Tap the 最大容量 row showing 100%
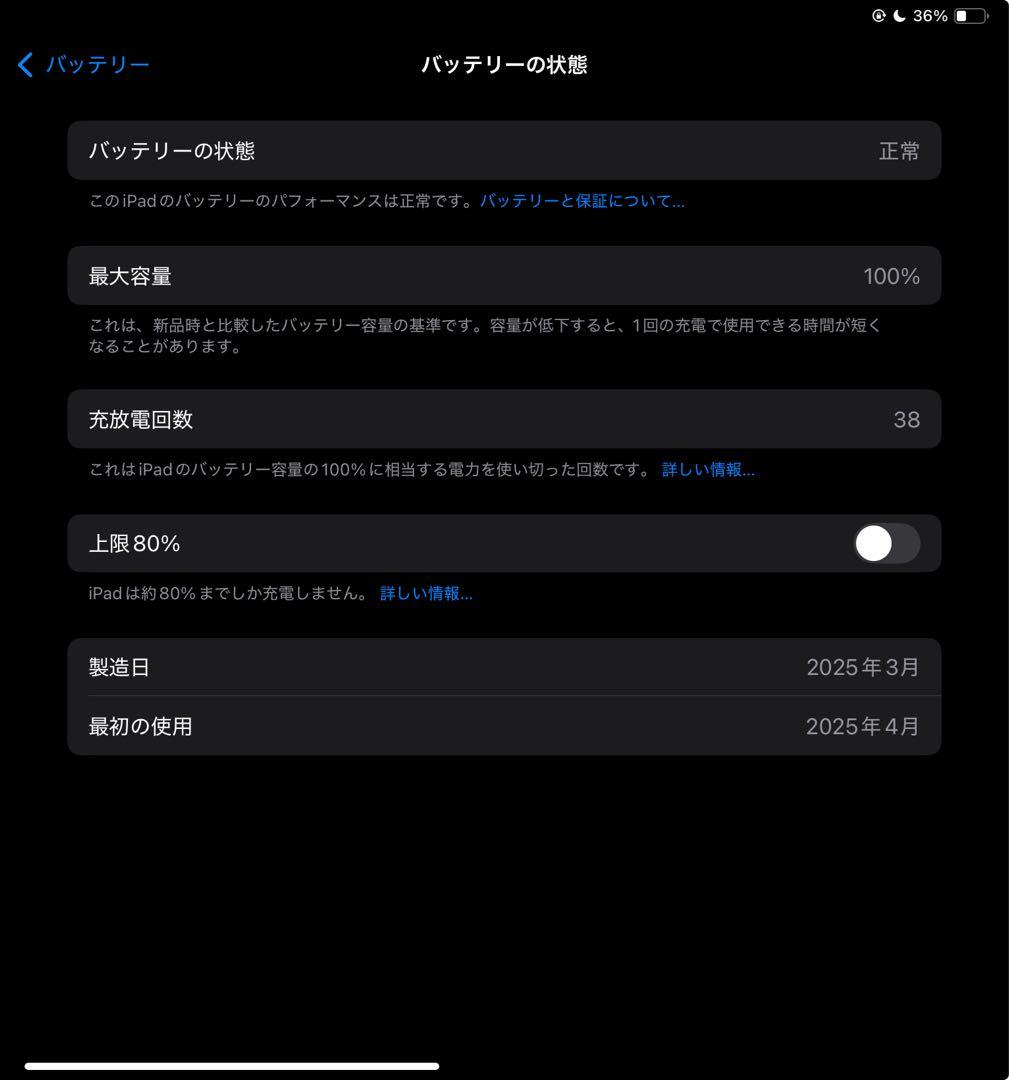Viewport: 1009px width, 1080px height. click(504, 275)
